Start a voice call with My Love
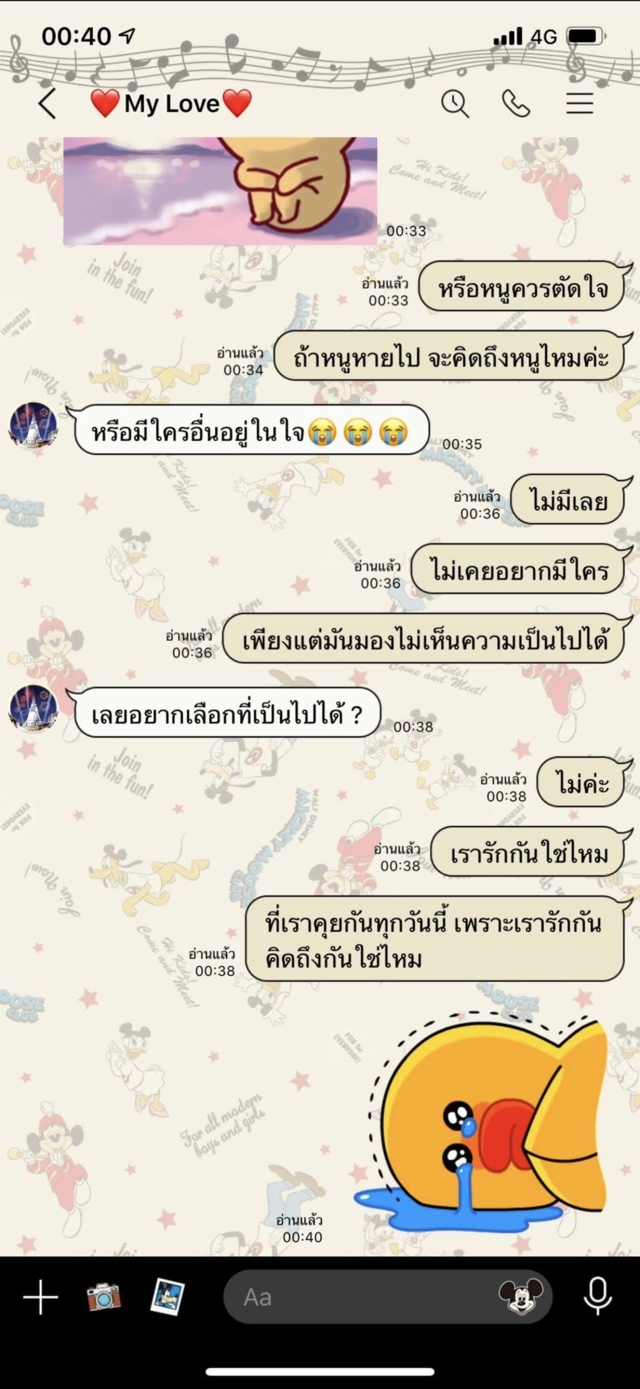 tap(516, 103)
